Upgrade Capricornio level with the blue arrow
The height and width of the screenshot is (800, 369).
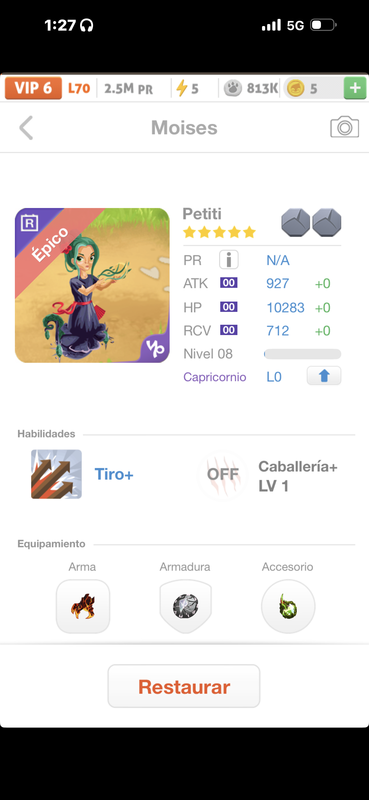pyautogui.click(x=324, y=377)
